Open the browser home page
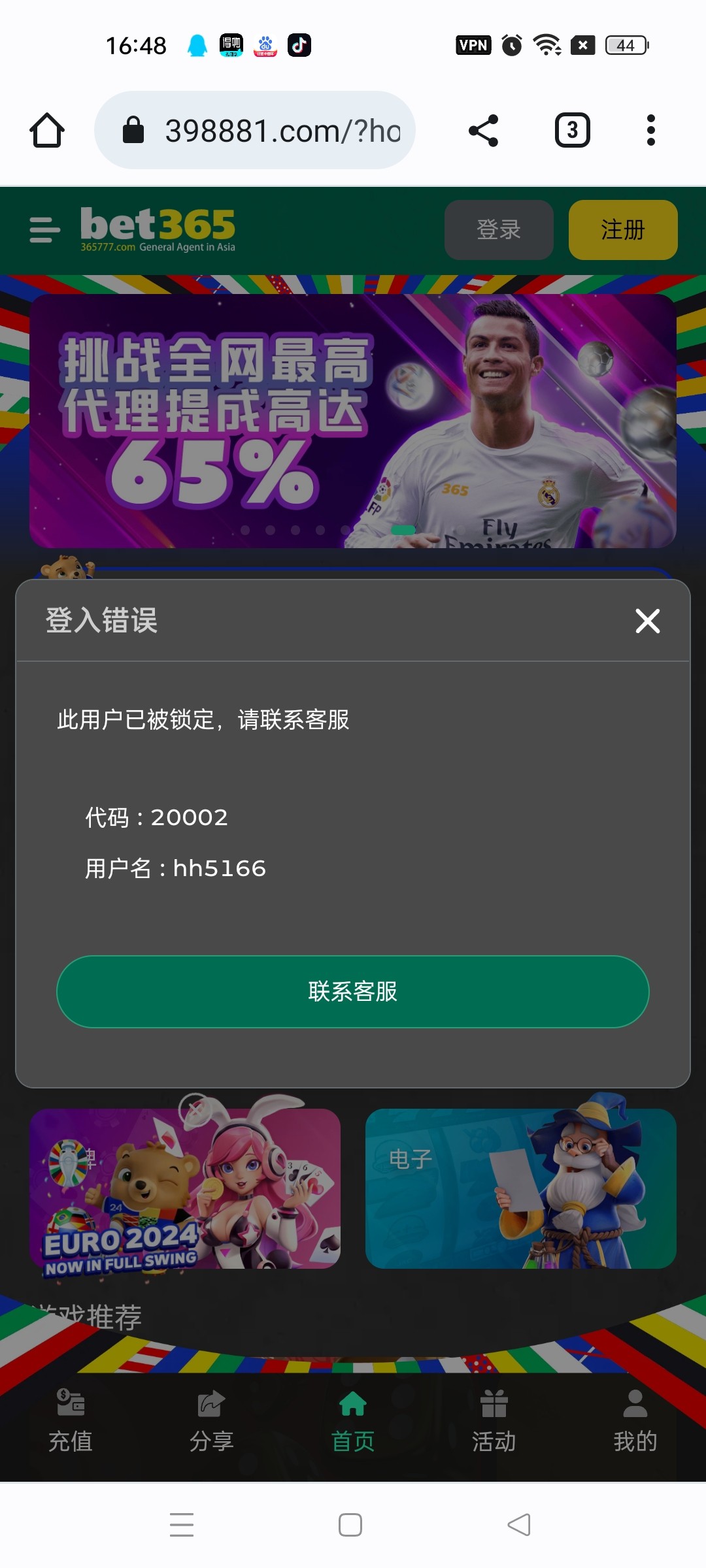 pyautogui.click(x=47, y=130)
